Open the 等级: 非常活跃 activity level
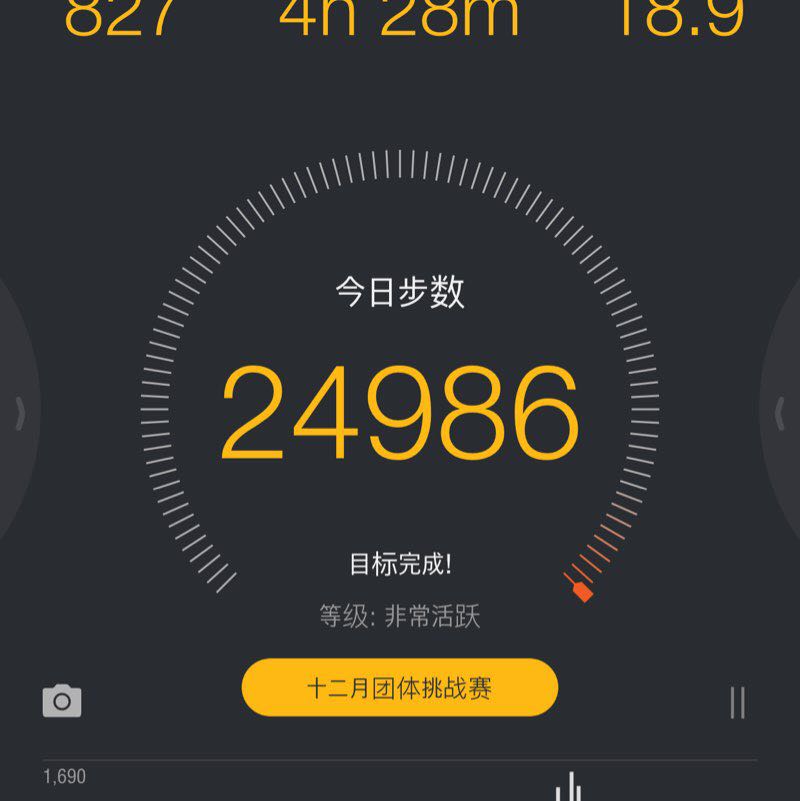 tap(400, 617)
